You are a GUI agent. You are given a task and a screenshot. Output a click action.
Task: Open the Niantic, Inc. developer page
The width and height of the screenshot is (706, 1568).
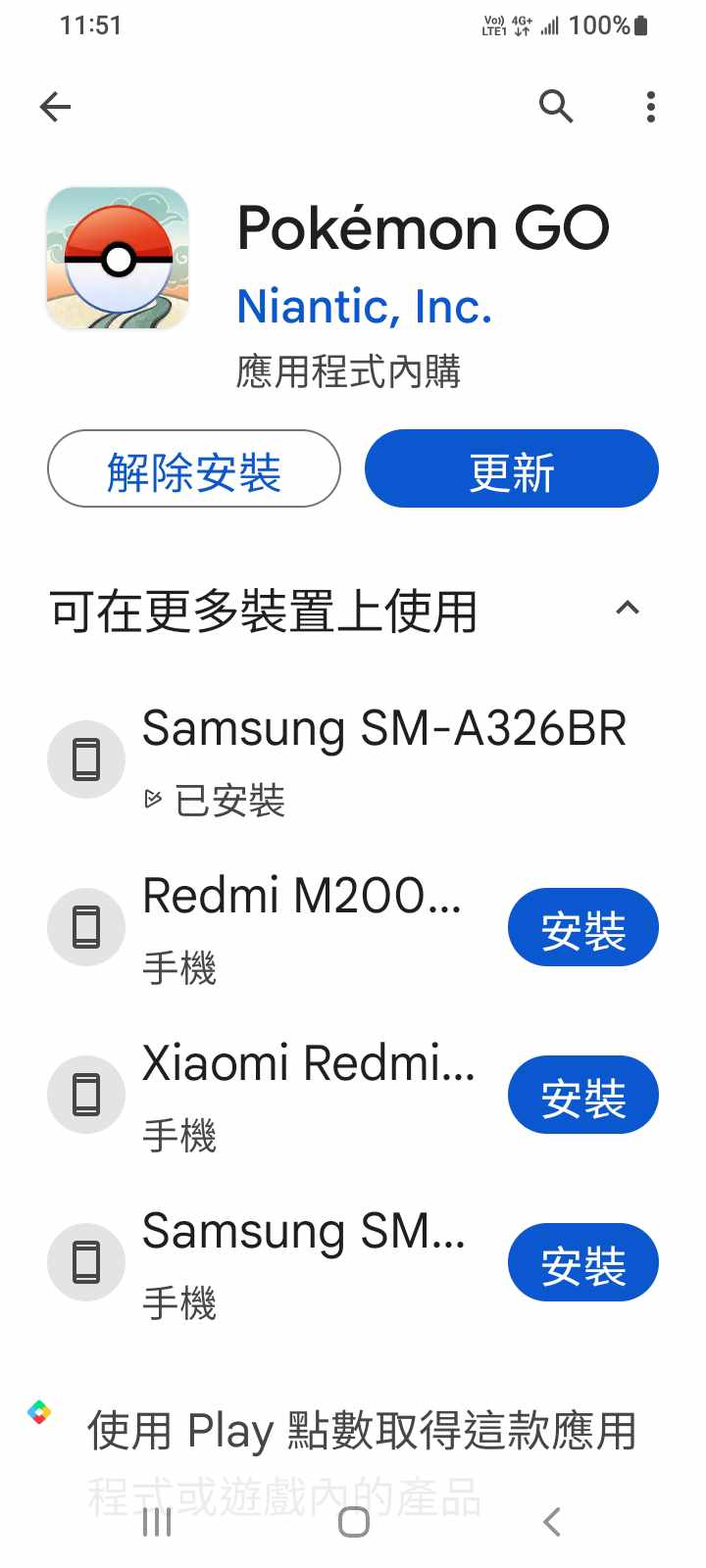point(364,307)
